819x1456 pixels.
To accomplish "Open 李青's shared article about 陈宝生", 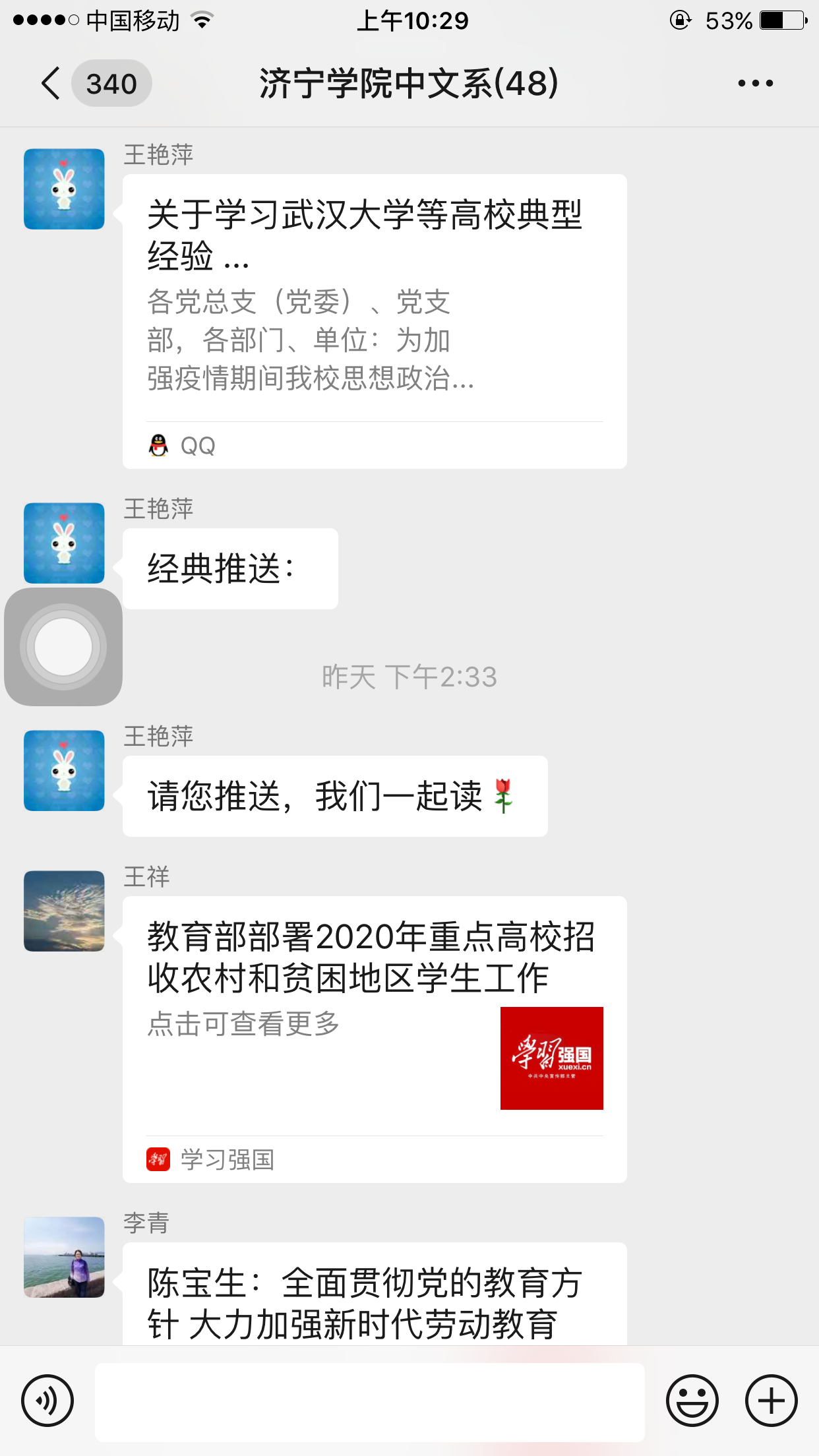I will point(374,1302).
